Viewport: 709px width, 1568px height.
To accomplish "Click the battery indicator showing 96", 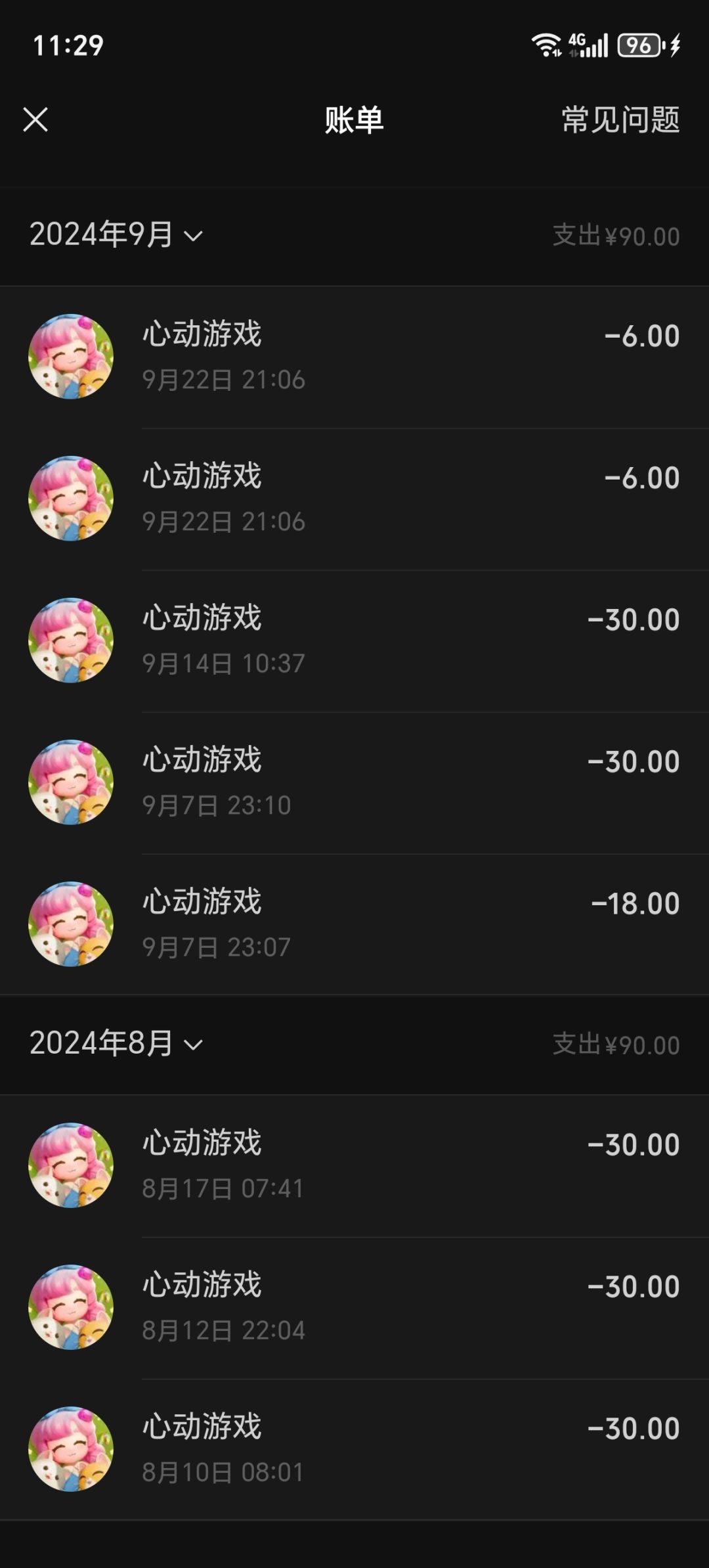I will coord(639,45).
